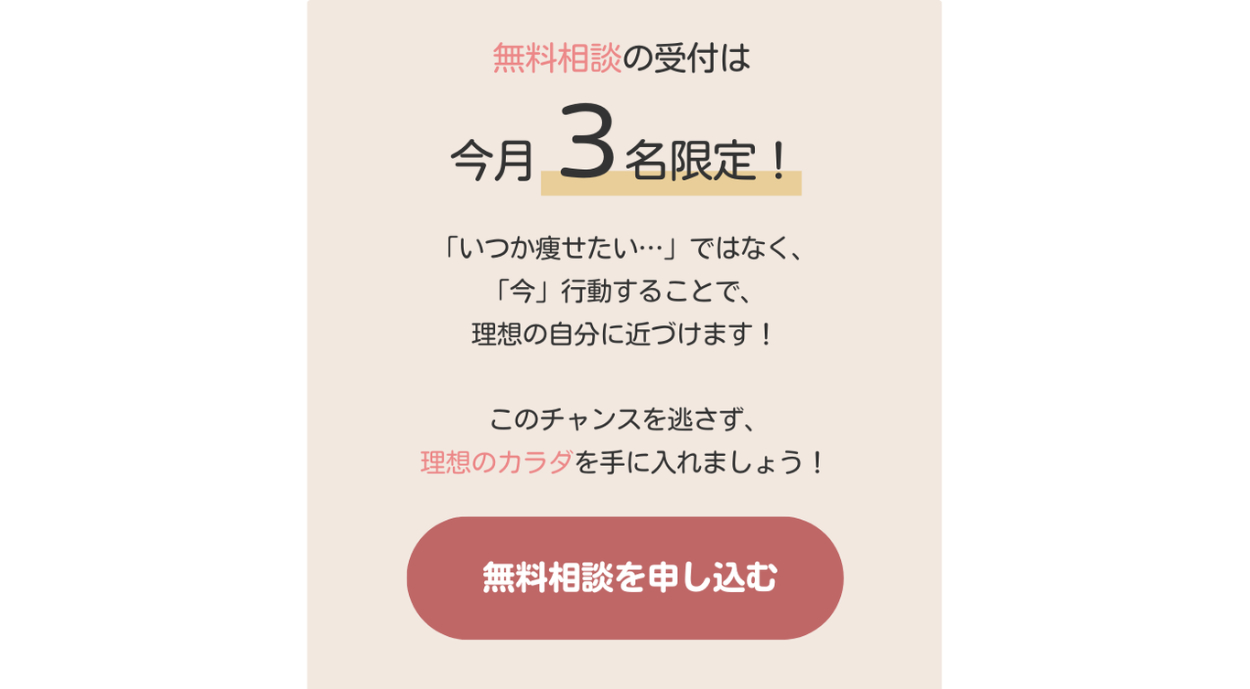
Task: Tap the 無料相談を申し込む button
Action: (625, 578)
